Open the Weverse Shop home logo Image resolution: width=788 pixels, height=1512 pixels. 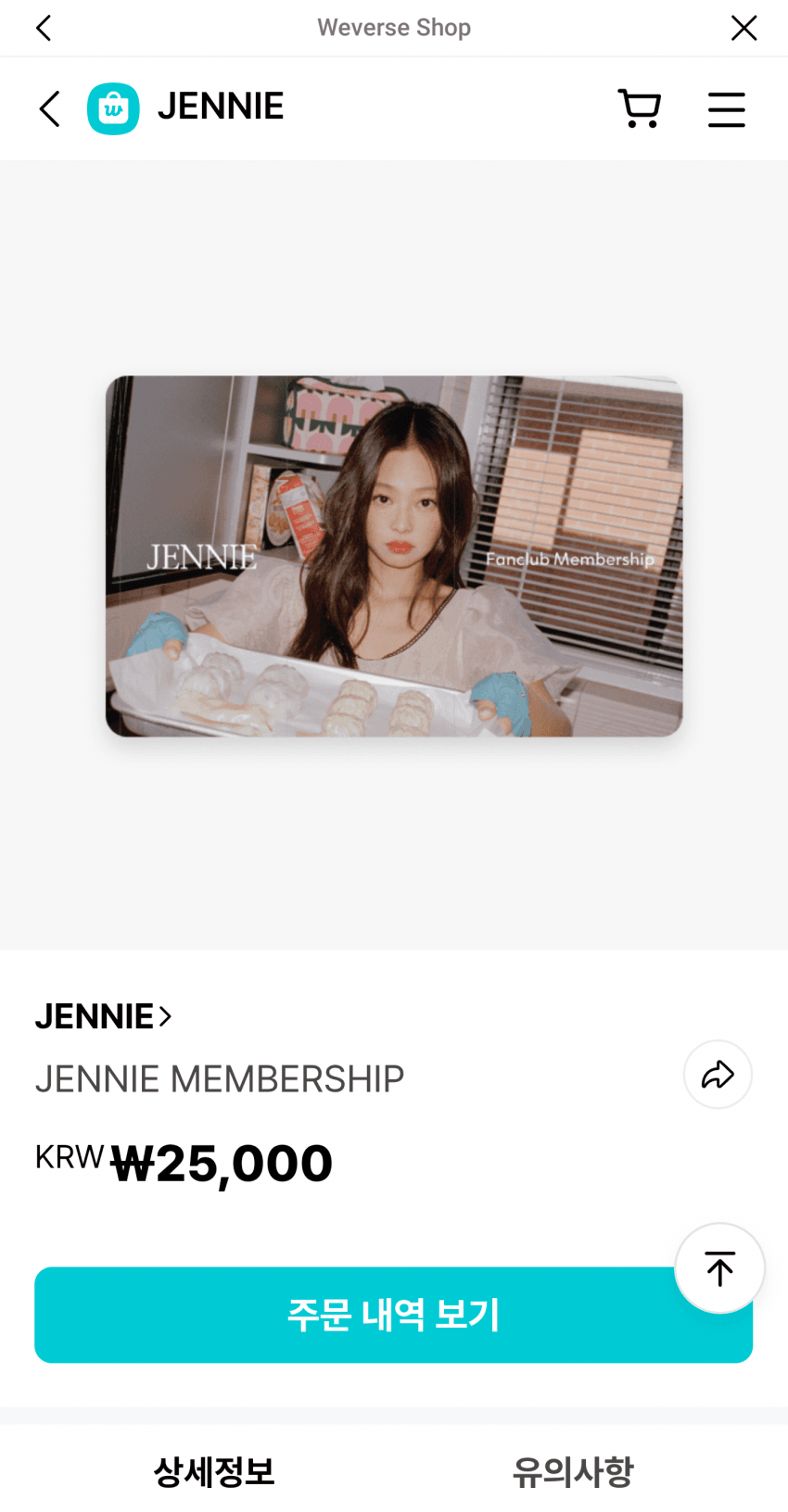(x=113, y=108)
